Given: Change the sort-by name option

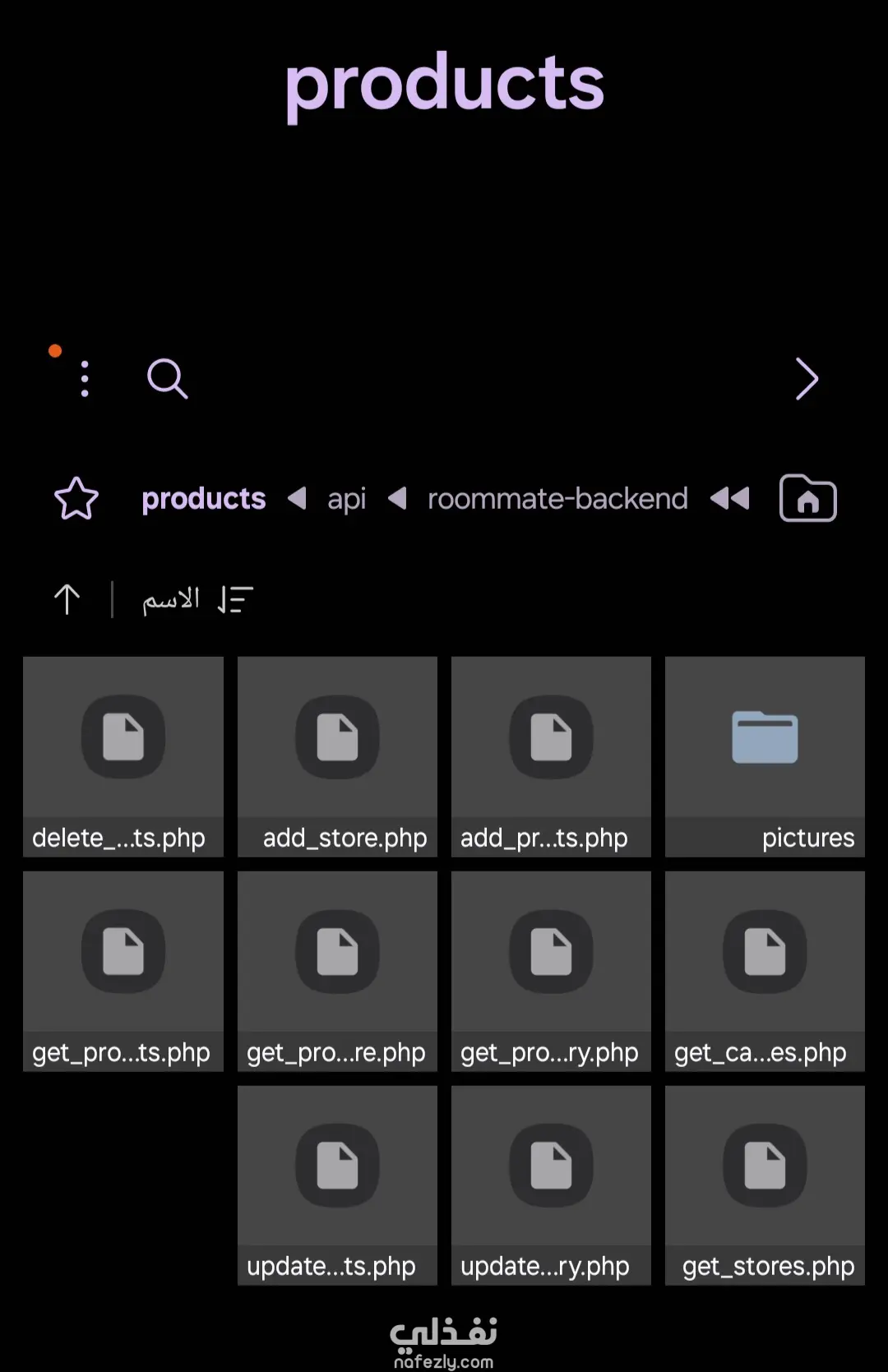Looking at the screenshot, I should (x=197, y=599).
